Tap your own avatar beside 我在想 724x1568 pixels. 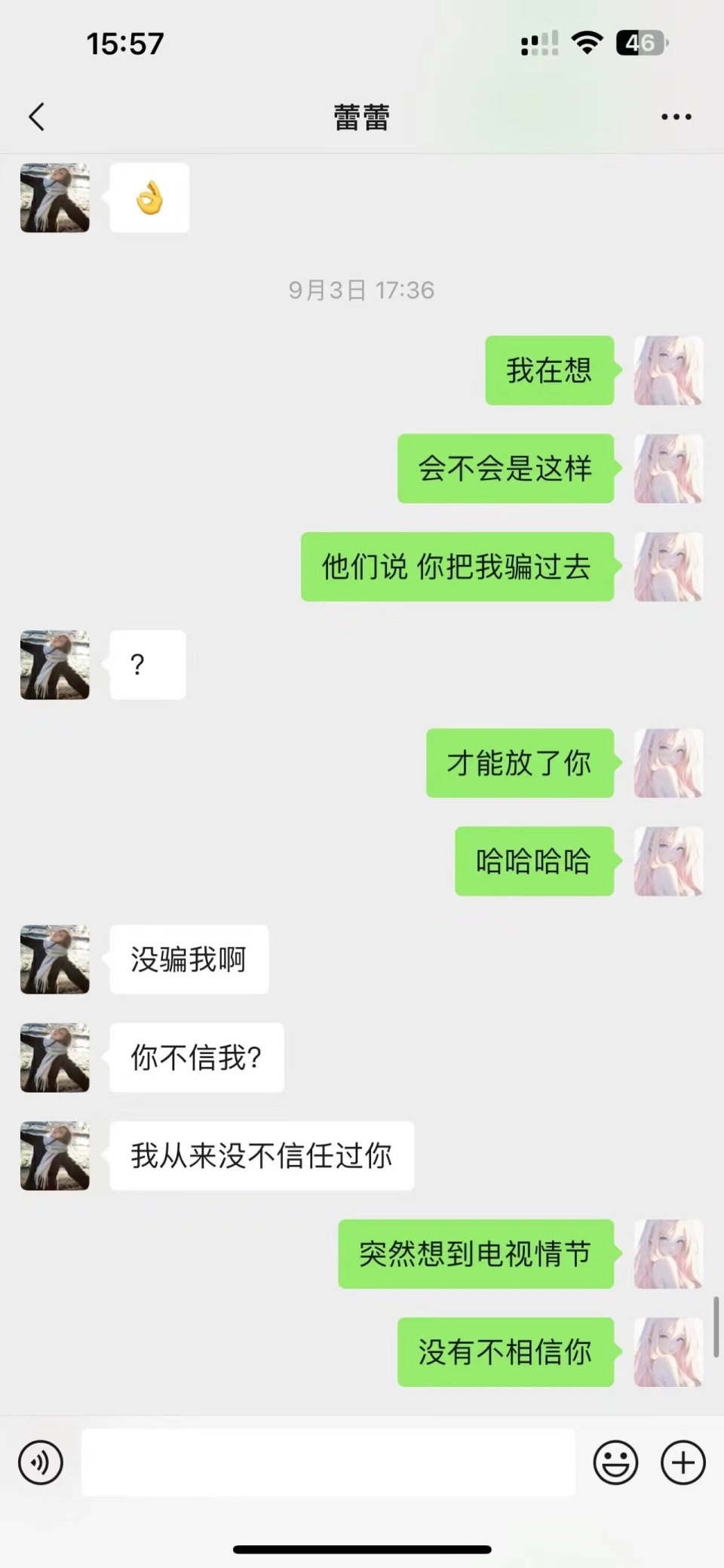coord(667,372)
